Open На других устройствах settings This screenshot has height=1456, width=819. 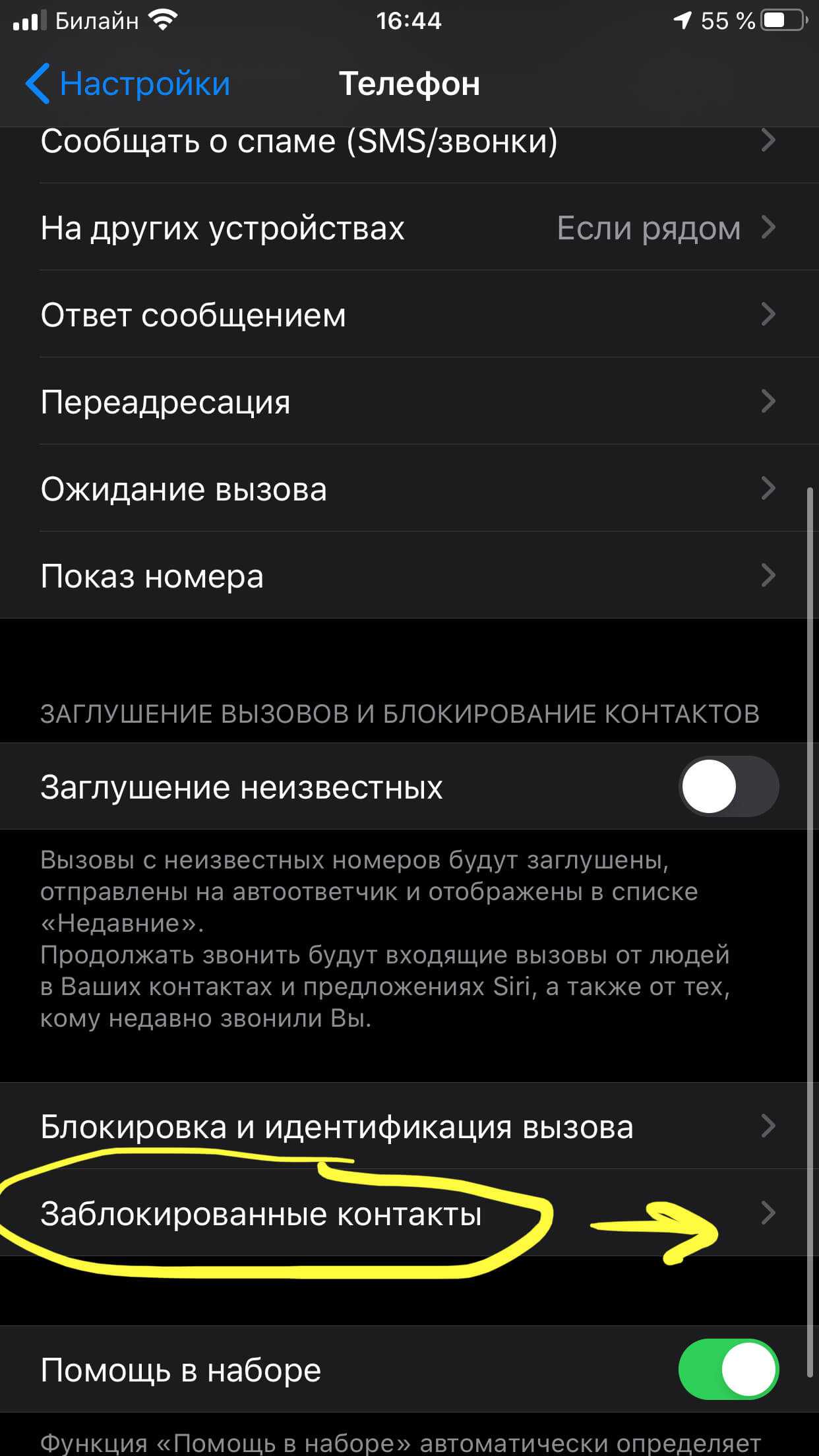tap(409, 228)
